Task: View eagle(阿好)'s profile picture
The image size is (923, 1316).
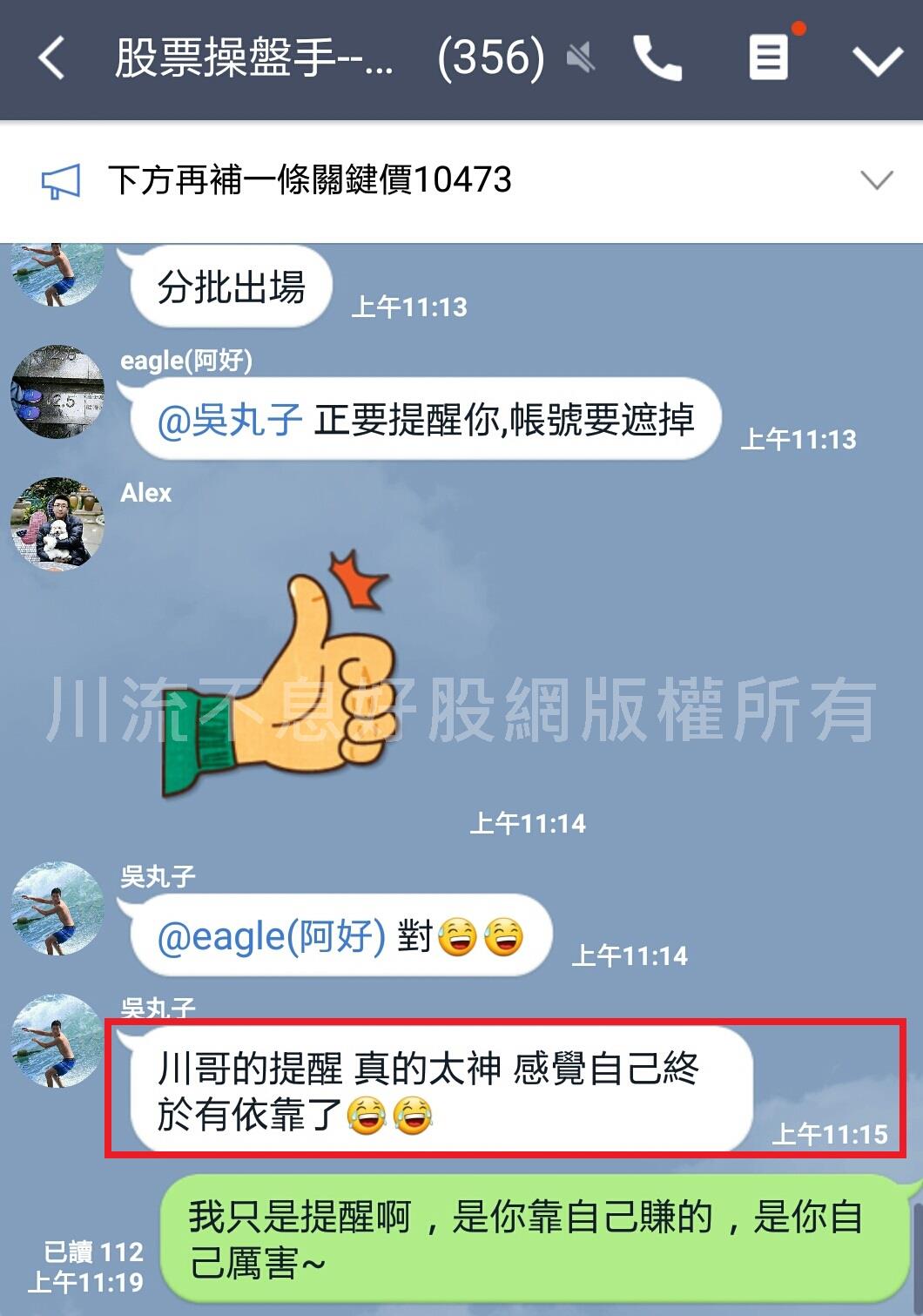Action: [57, 392]
